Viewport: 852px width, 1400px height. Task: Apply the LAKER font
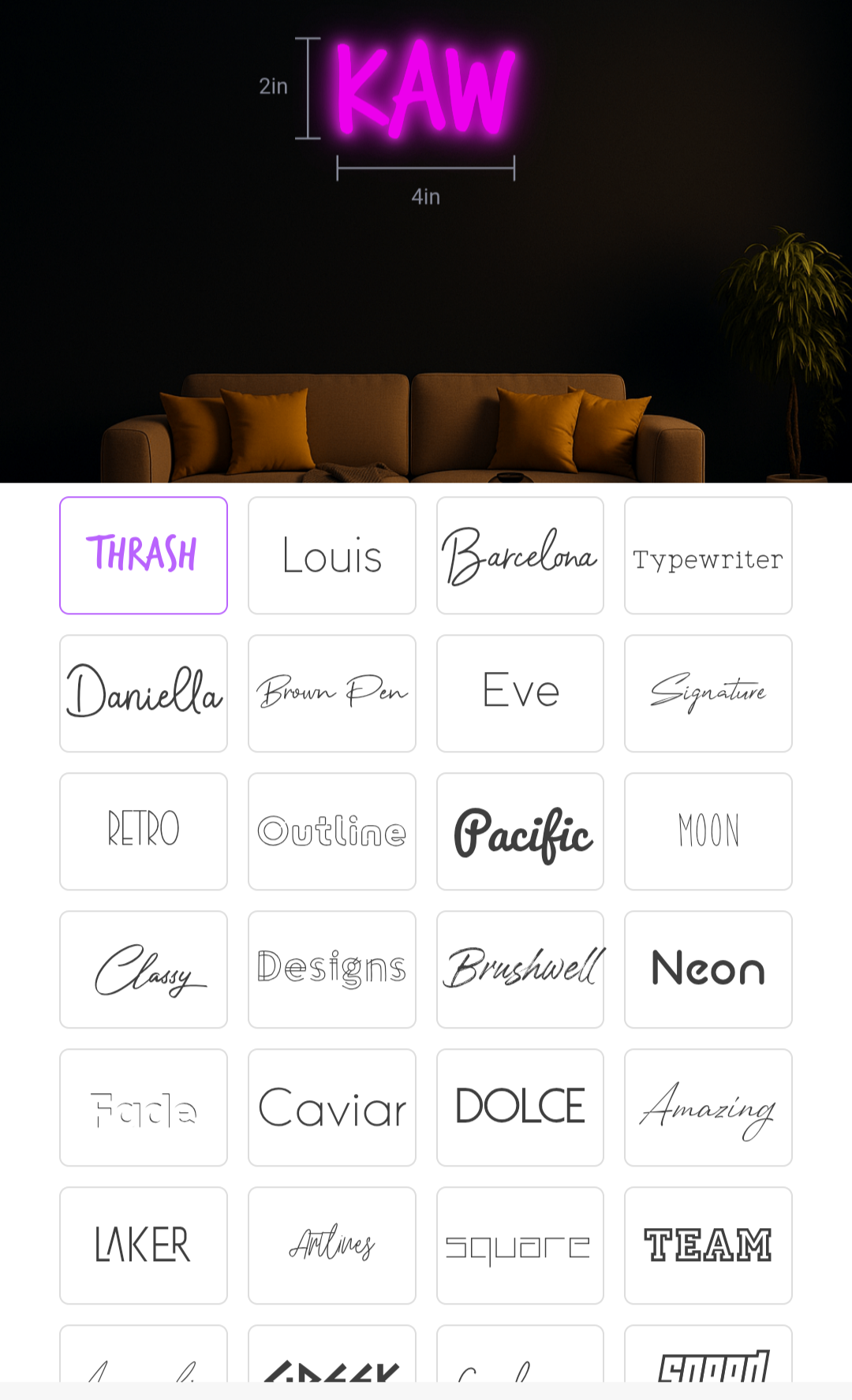[144, 1245]
